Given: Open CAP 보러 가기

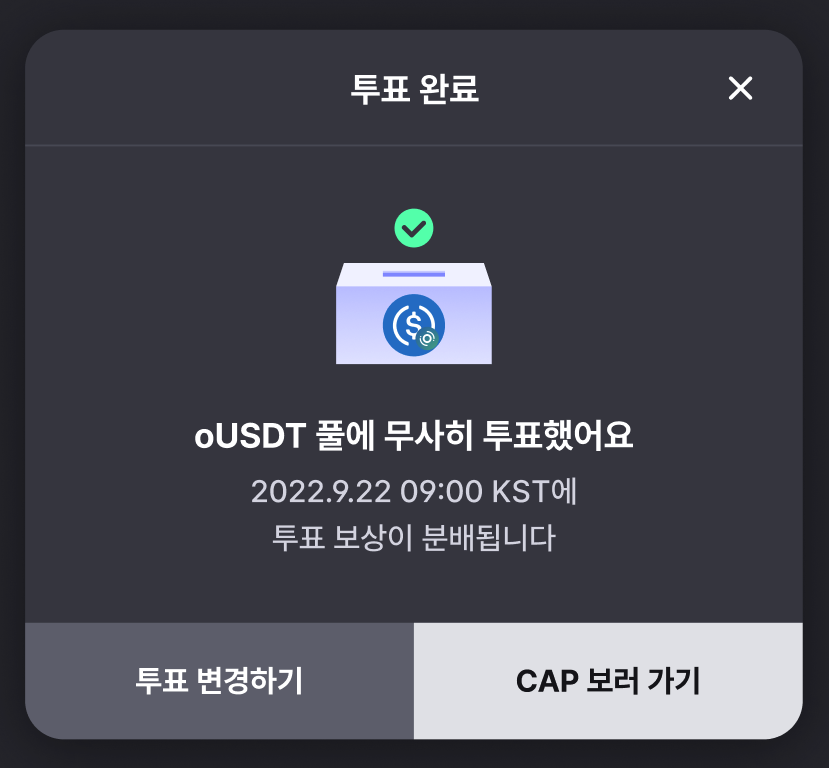Looking at the screenshot, I should [x=608, y=681].
